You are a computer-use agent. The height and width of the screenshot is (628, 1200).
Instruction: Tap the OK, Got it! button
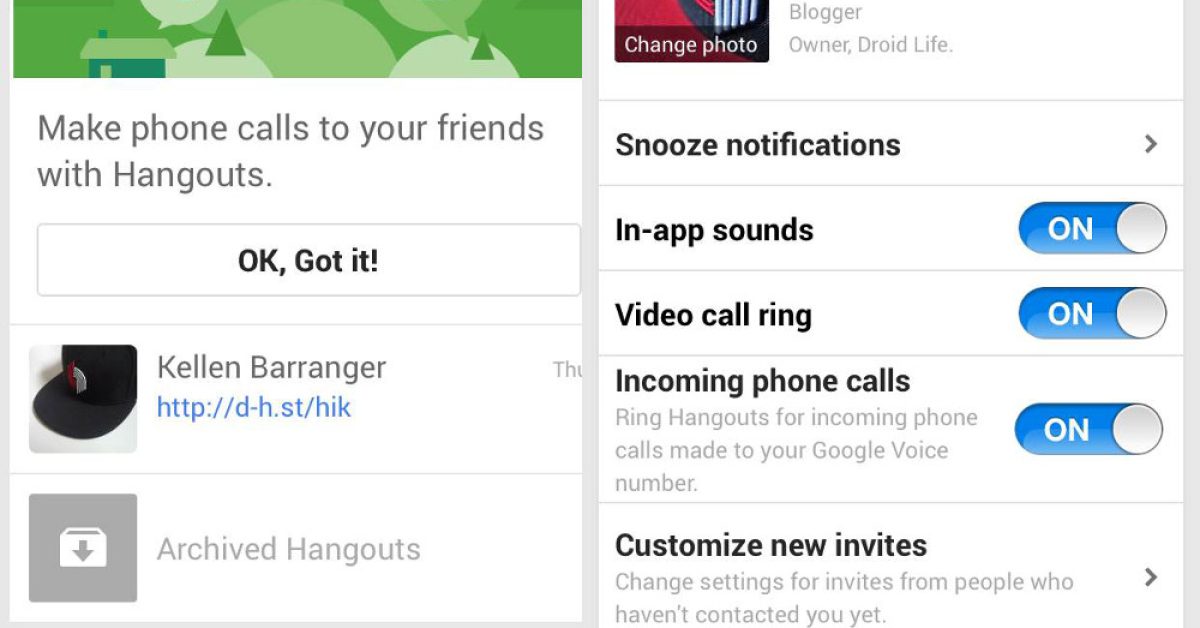(308, 261)
